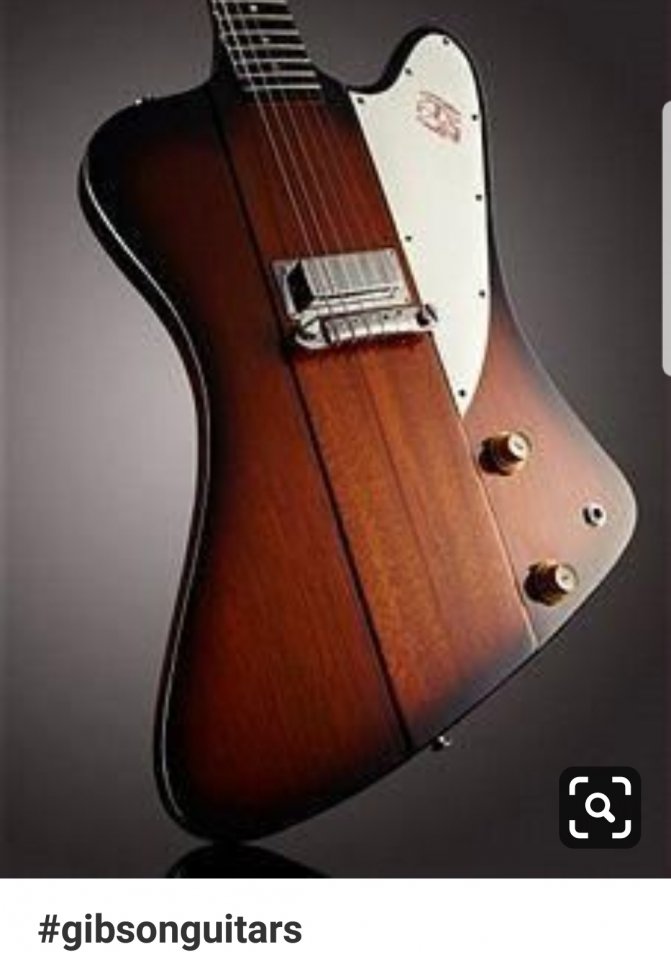671x960 pixels.
Task: Open visual search lens on guitar image
Action: (600, 807)
